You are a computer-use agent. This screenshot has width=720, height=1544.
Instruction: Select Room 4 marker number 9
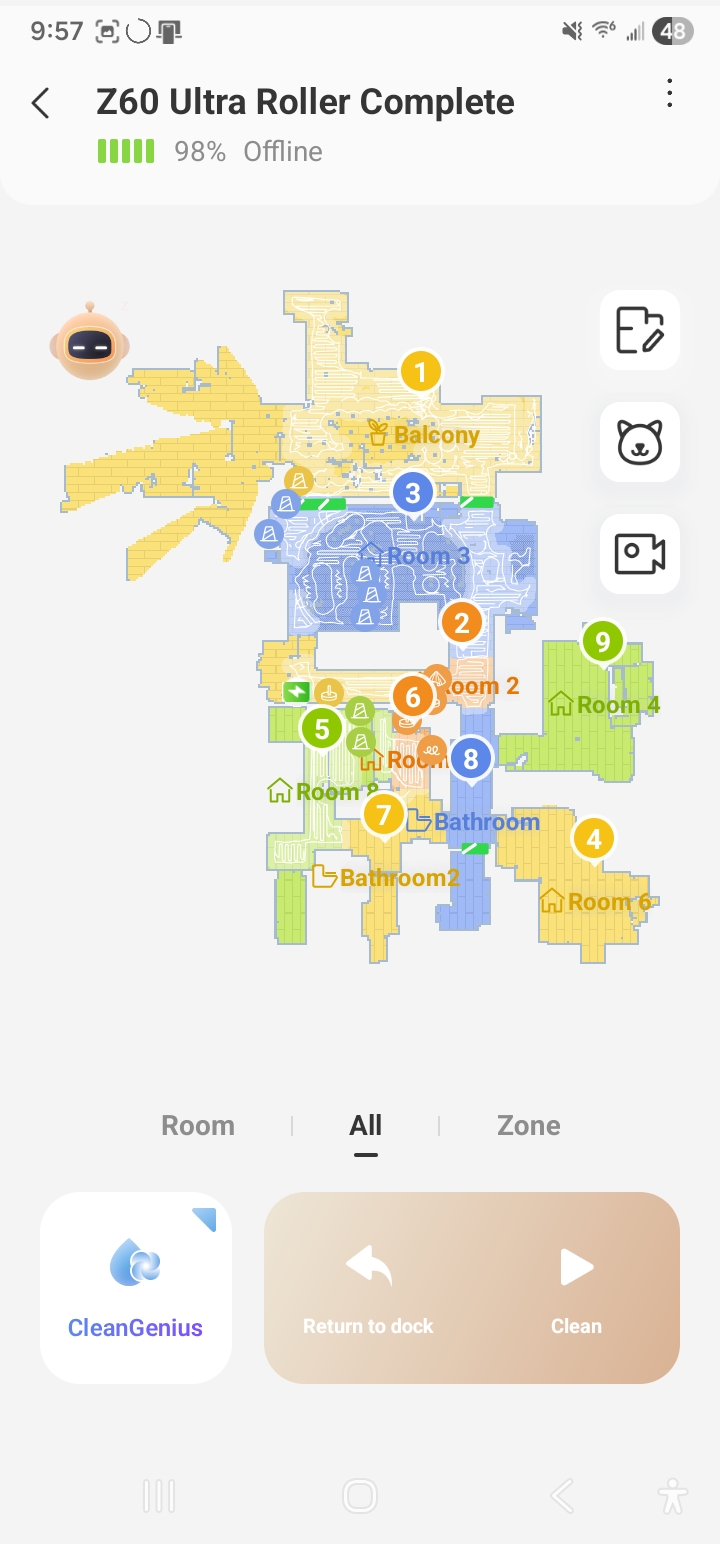tap(601, 640)
